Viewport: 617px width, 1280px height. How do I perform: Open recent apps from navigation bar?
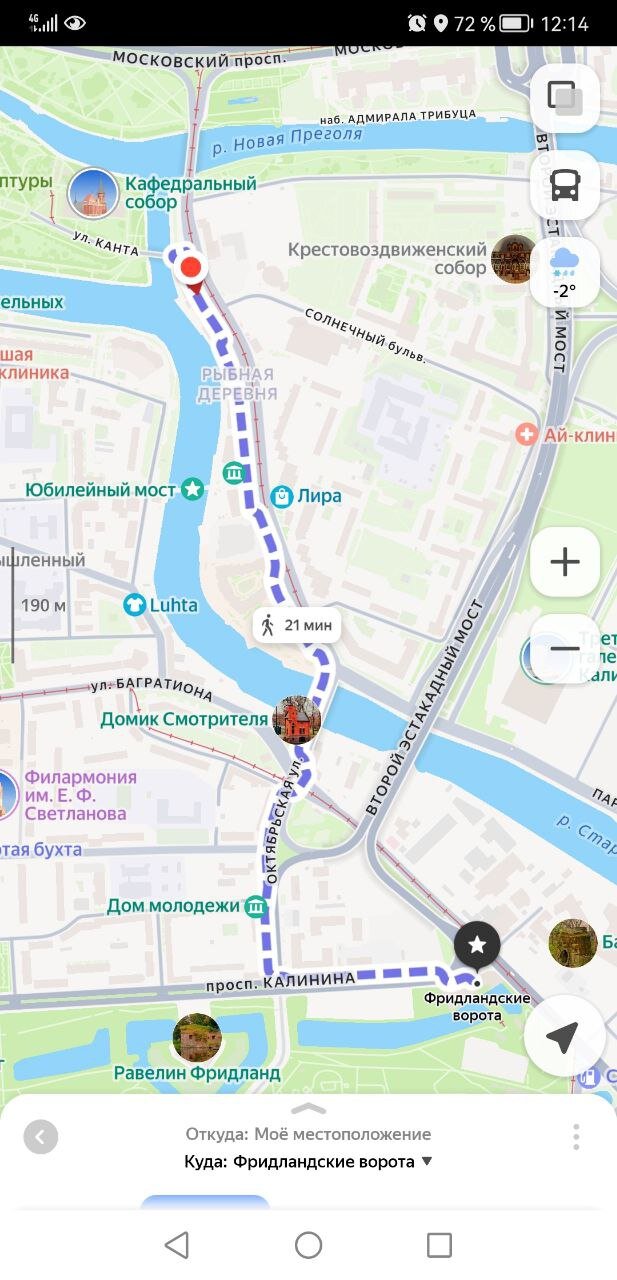(439, 1245)
